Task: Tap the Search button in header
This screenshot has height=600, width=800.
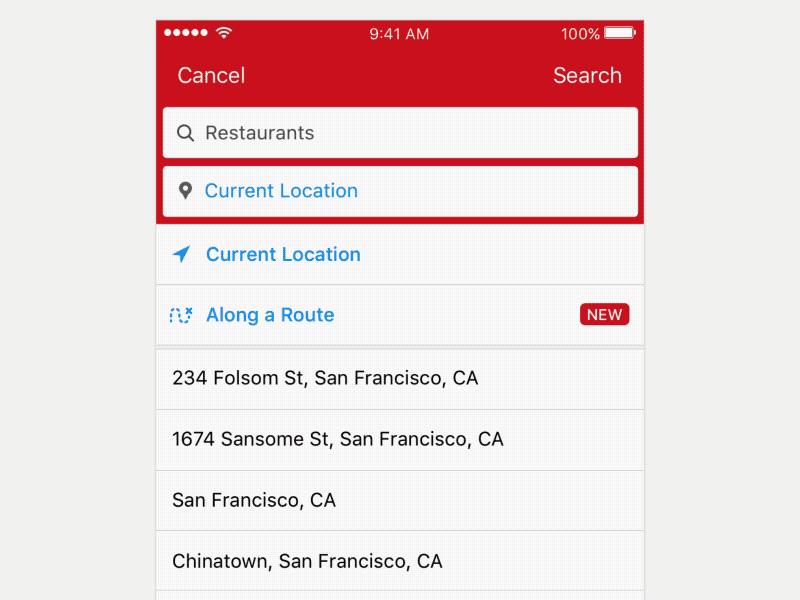Action: tap(587, 76)
